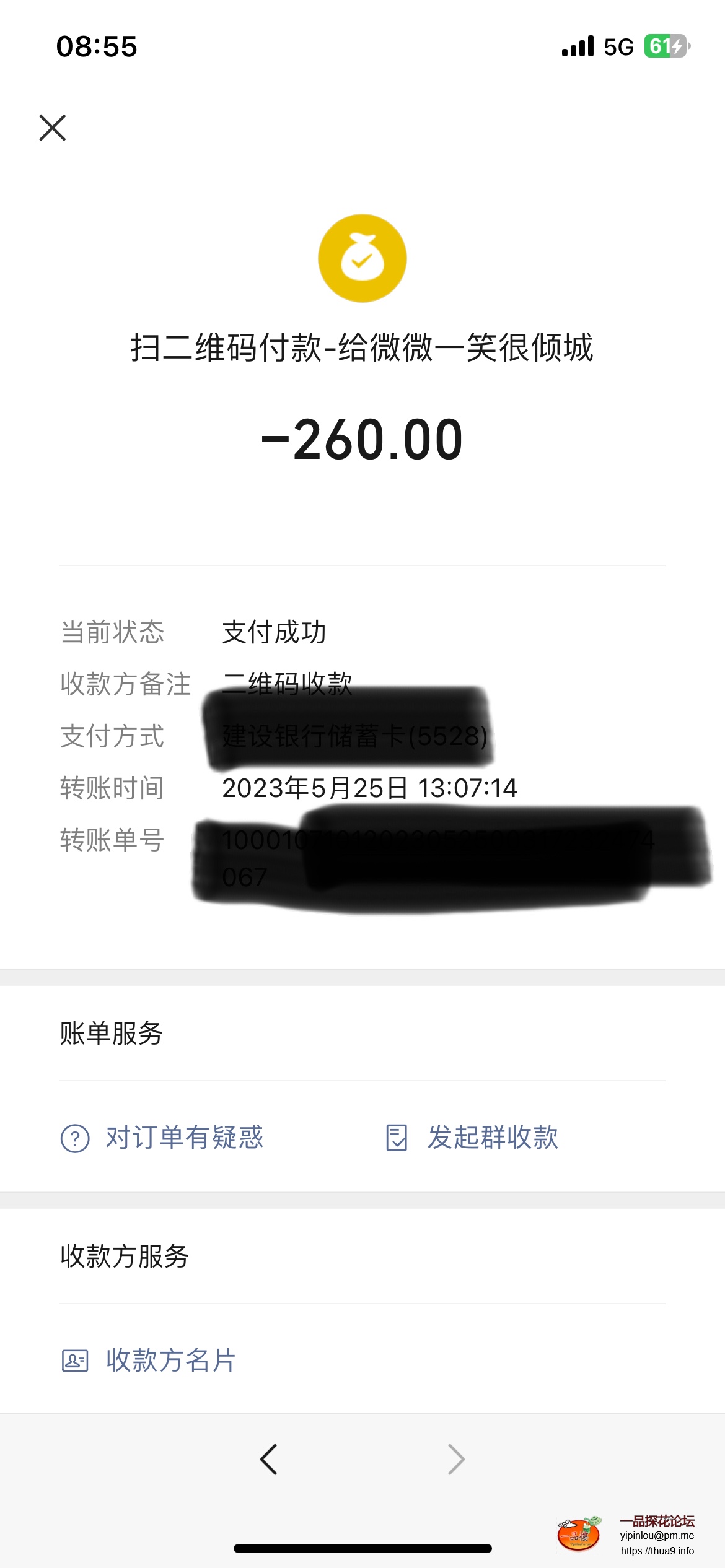Start a group collection via 发起群收款
Viewport: 725px width, 1568px height.
[x=472, y=1138]
